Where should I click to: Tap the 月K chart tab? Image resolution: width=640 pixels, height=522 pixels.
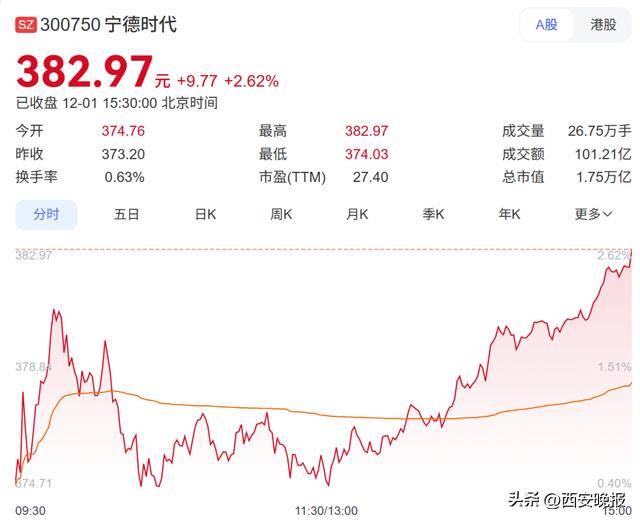click(357, 214)
